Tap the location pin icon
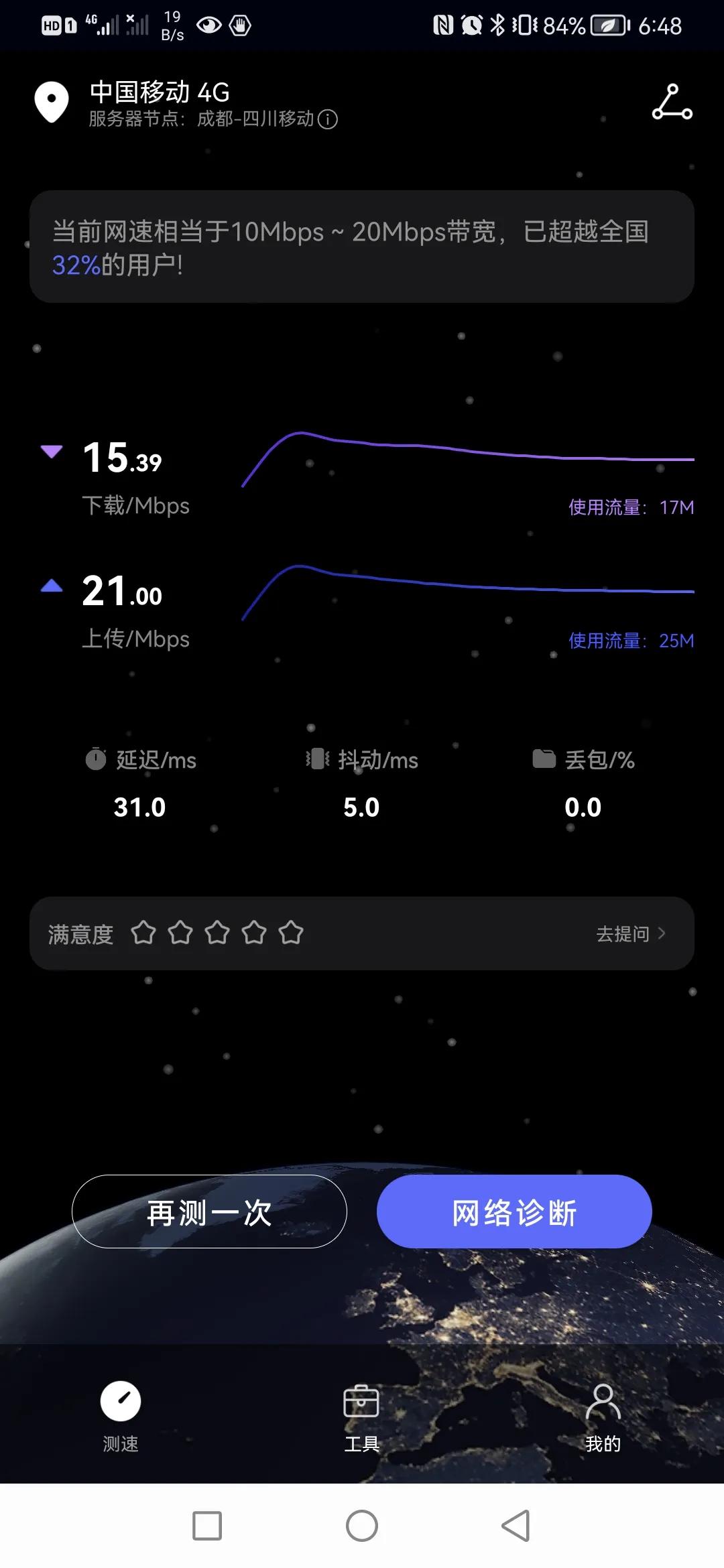The image size is (724, 1568). click(x=52, y=102)
